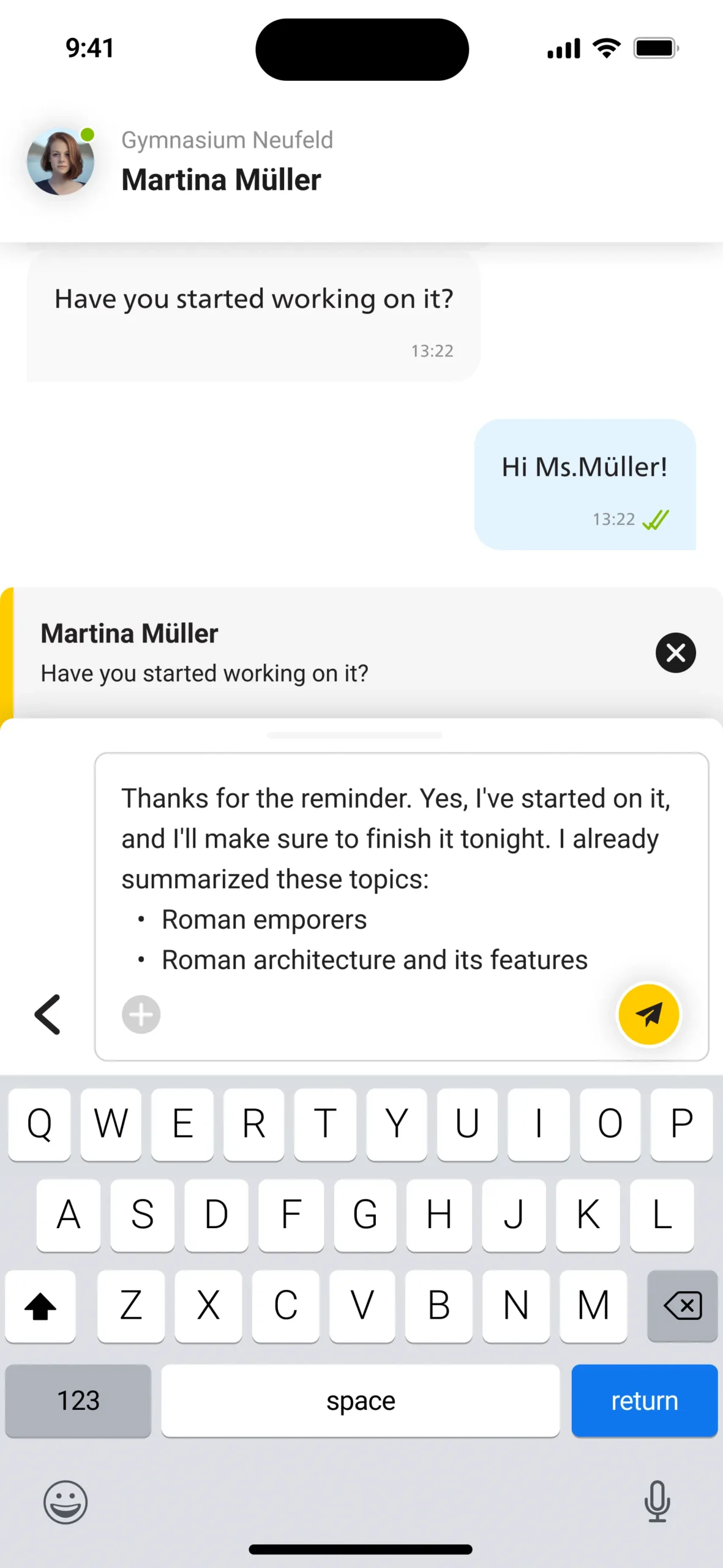Hit the blue return key
This screenshot has width=723, height=1568.
coord(644,1401)
